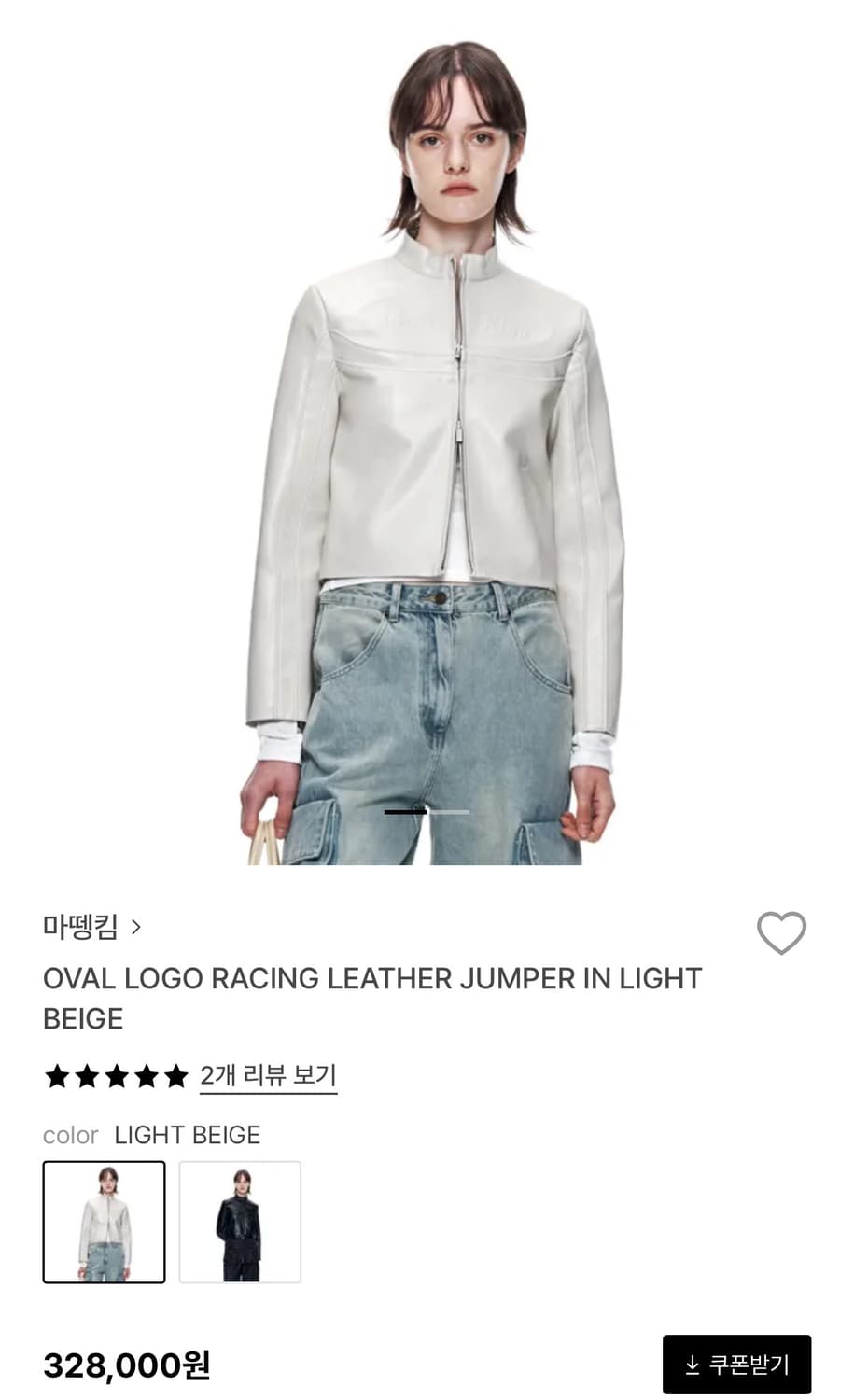The width and height of the screenshot is (854, 1400).
Task: Click the heart to favorite this jacket
Action: (x=781, y=931)
